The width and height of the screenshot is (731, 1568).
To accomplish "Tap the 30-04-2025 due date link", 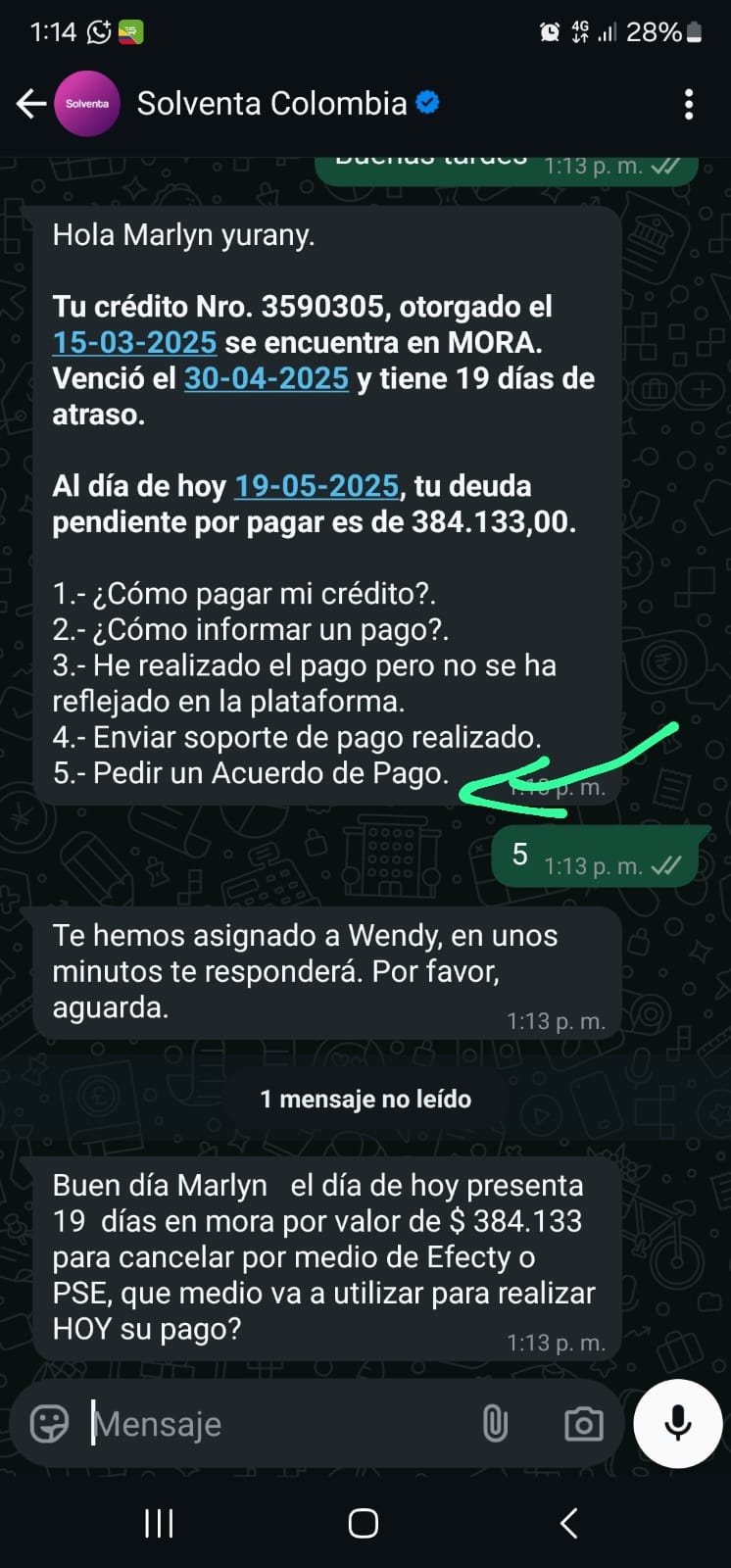I will 267,379.
